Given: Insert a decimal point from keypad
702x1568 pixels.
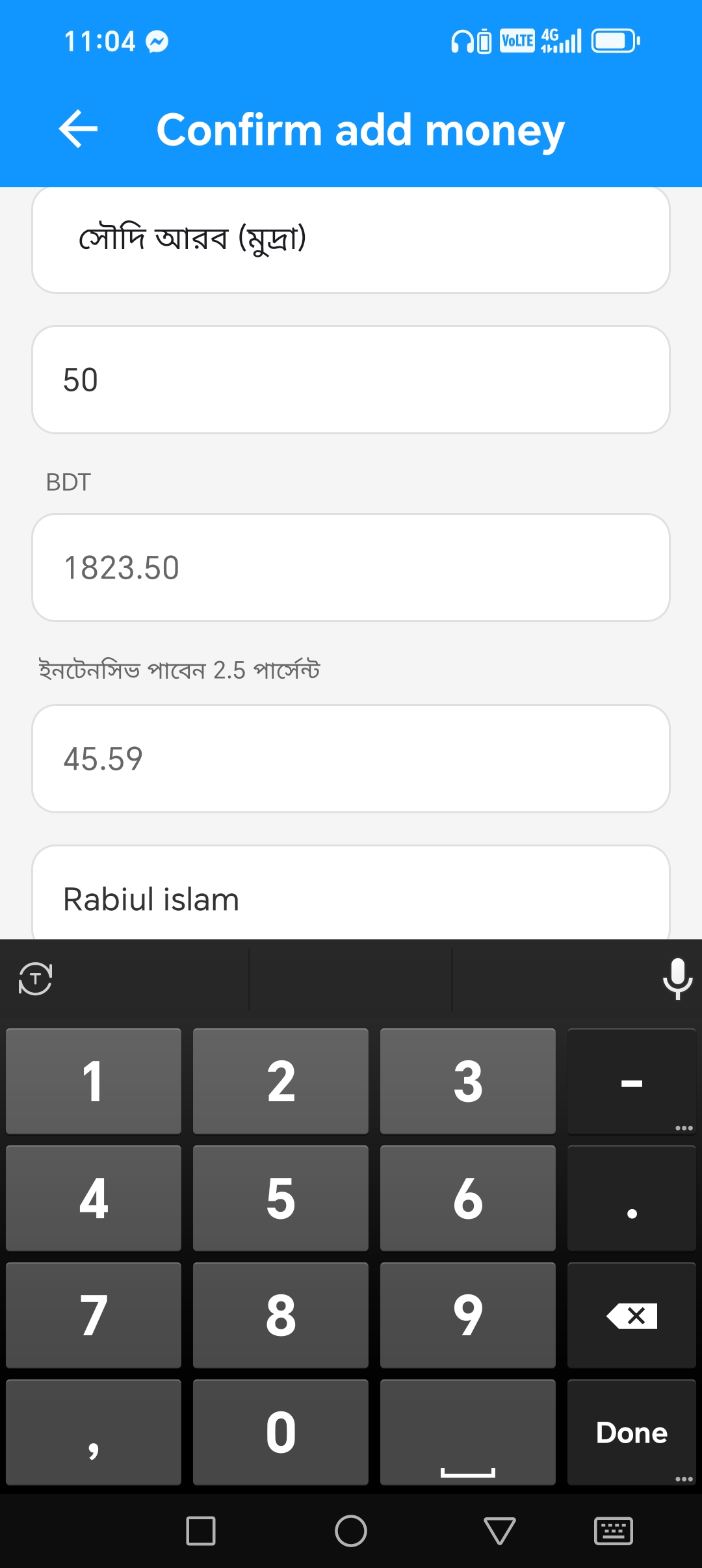Looking at the screenshot, I should pyautogui.click(x=631, y=1198).
